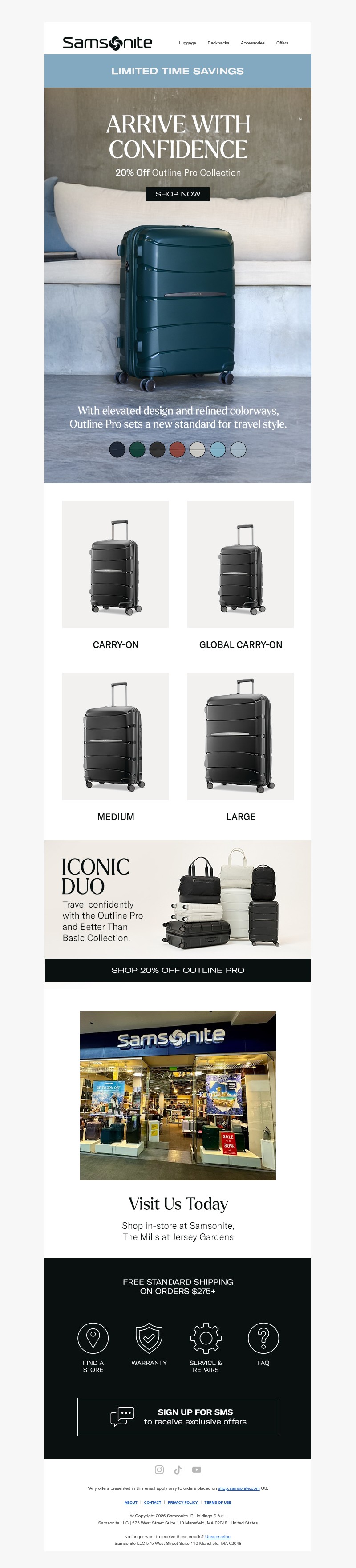Open the FAQ question mark icon
This screenshot has height=1568, width=356.
263,1339
